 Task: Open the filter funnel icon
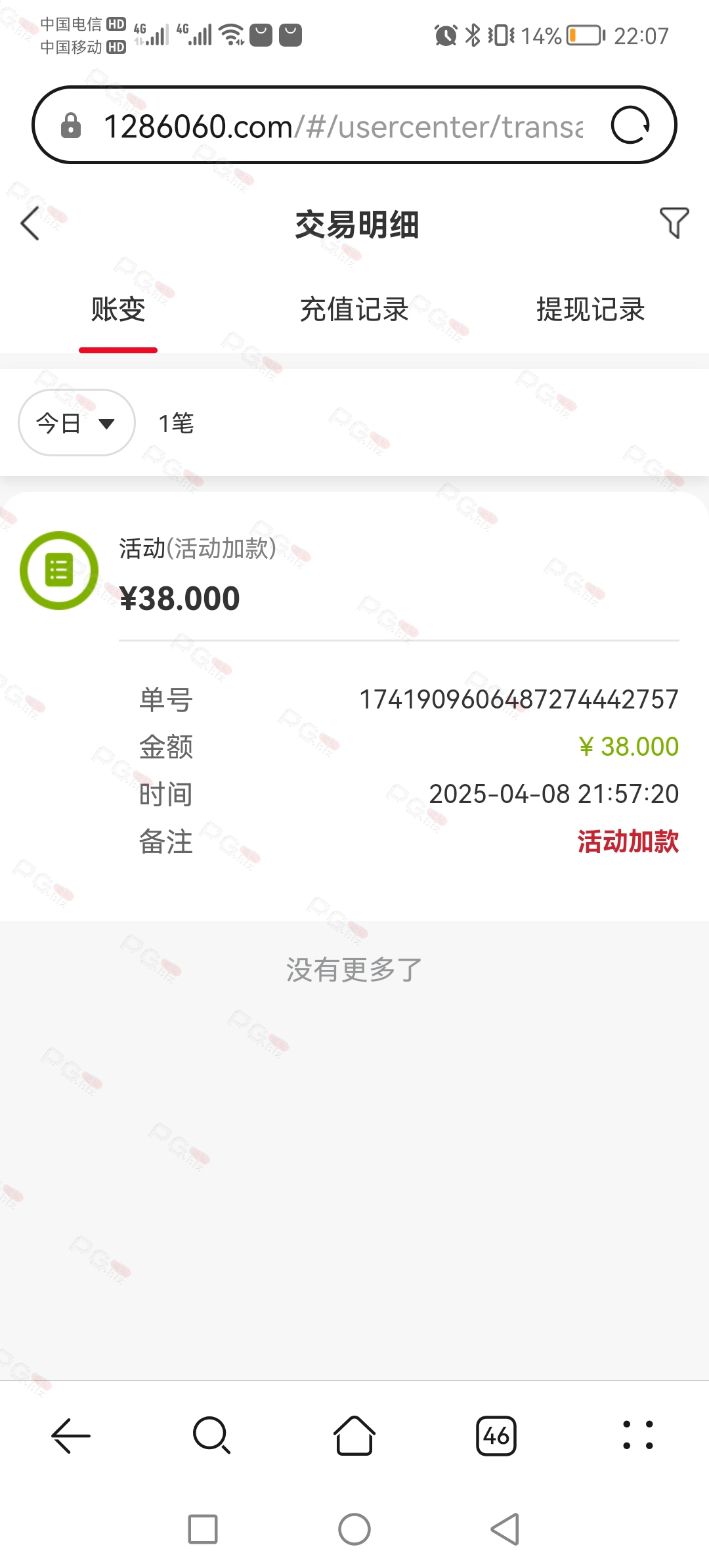coord(674,223)
